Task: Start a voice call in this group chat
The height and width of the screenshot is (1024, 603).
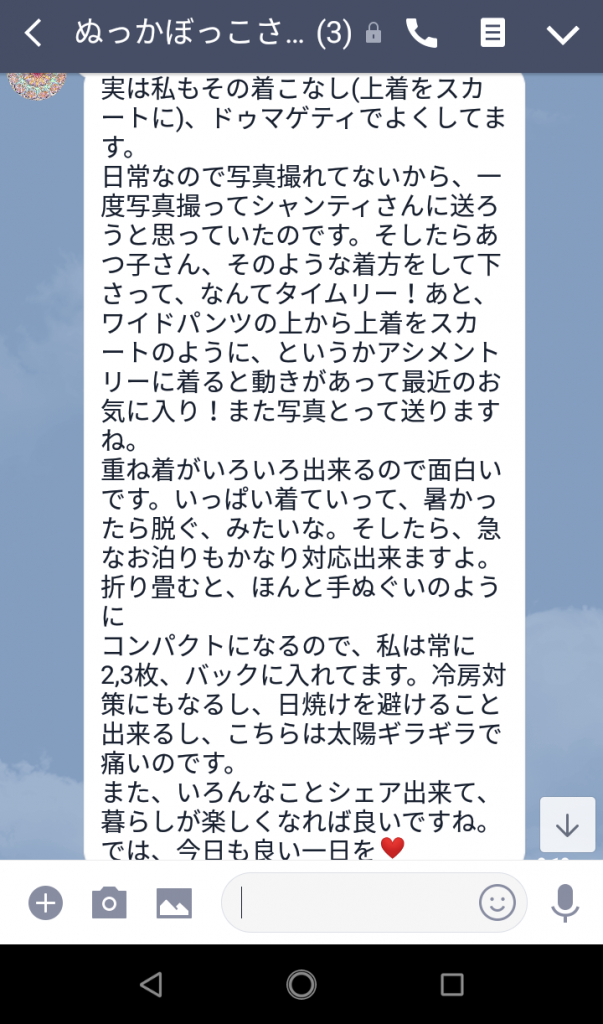Action: 422,34
